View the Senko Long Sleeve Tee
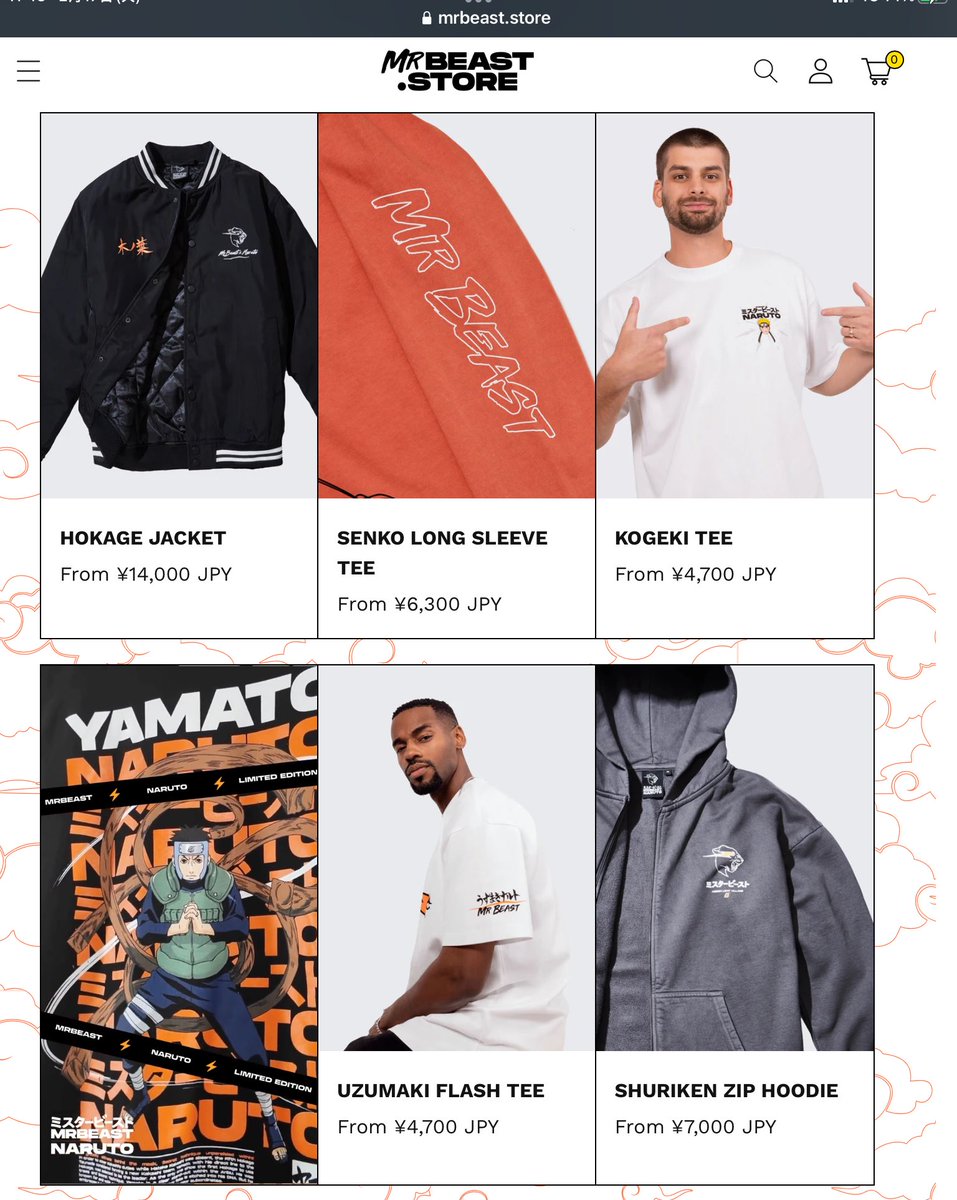The image size is (957, 1200). [456, 305]
